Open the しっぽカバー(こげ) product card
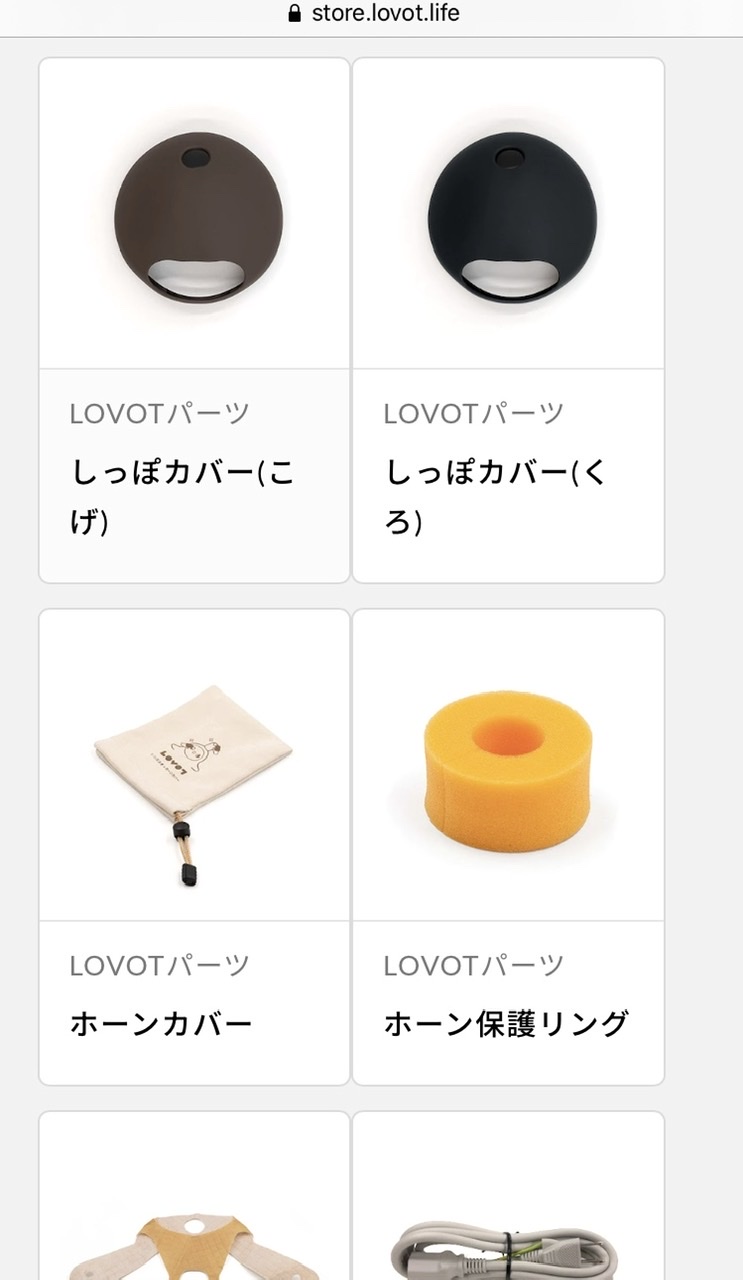Screen dimensions: 743x1280 point(194,320)
